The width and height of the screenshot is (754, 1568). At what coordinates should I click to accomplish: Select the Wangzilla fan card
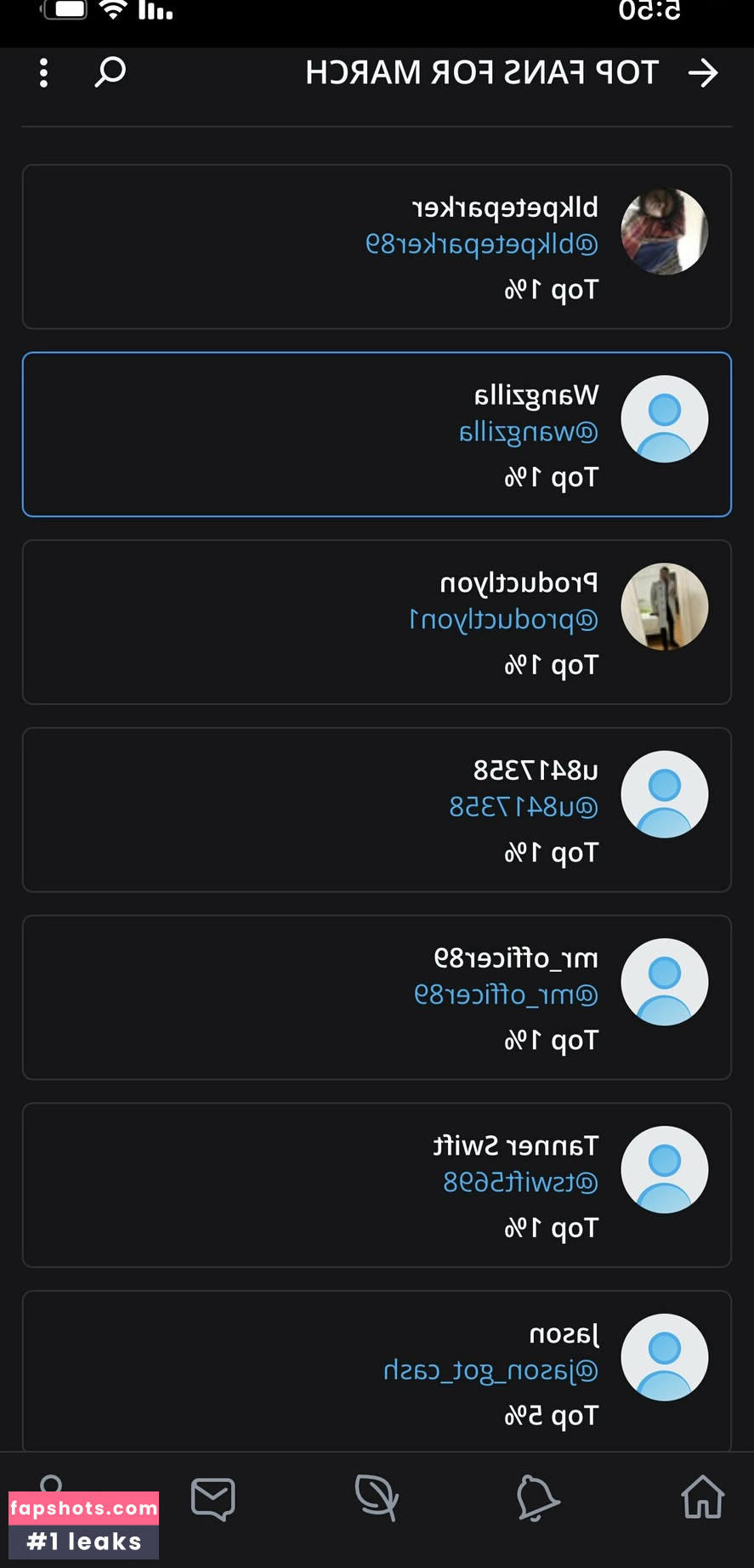pos(377,435)
